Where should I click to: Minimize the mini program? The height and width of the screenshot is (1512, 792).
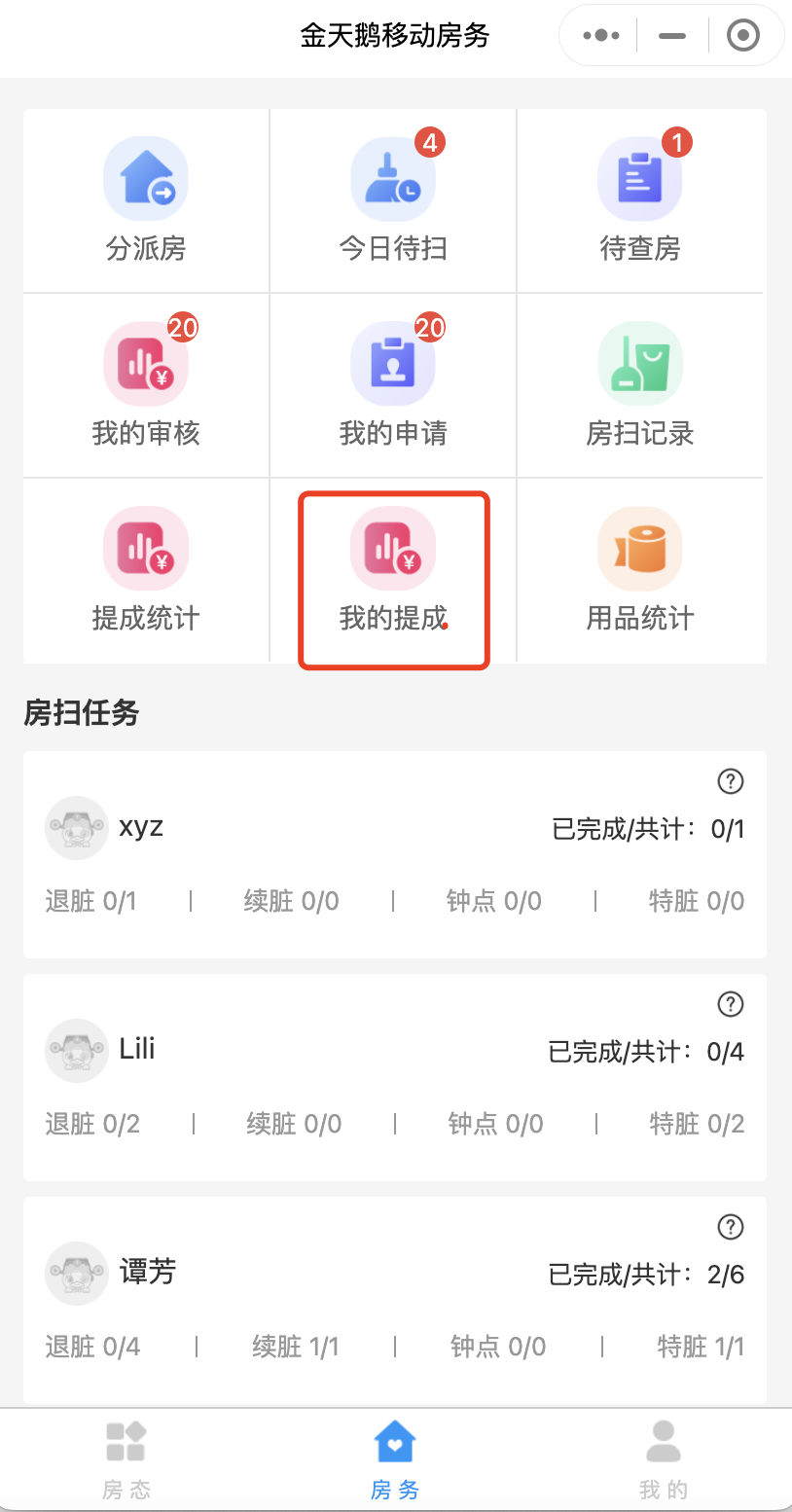672,36
